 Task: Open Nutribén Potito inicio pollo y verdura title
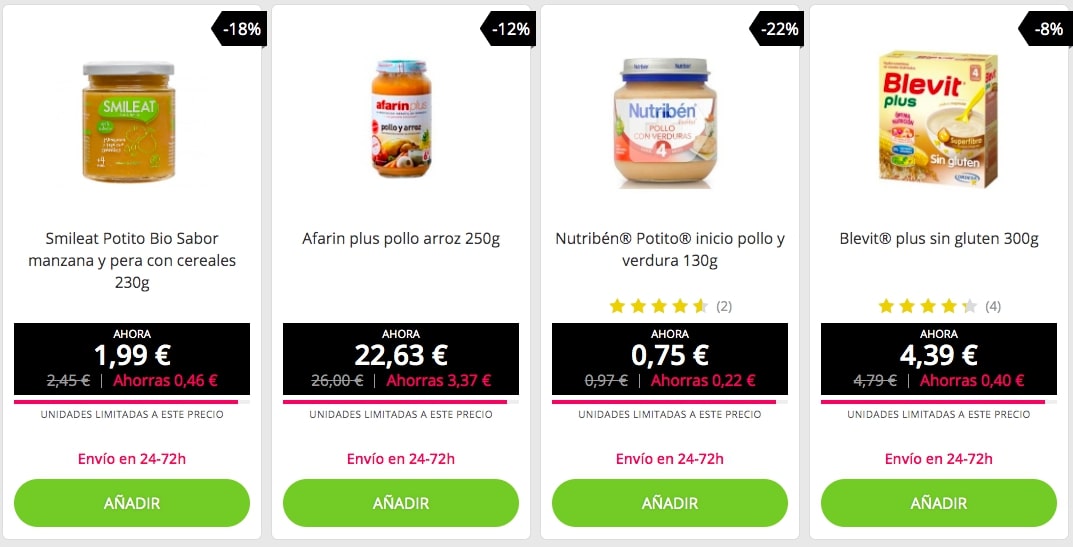670,250
